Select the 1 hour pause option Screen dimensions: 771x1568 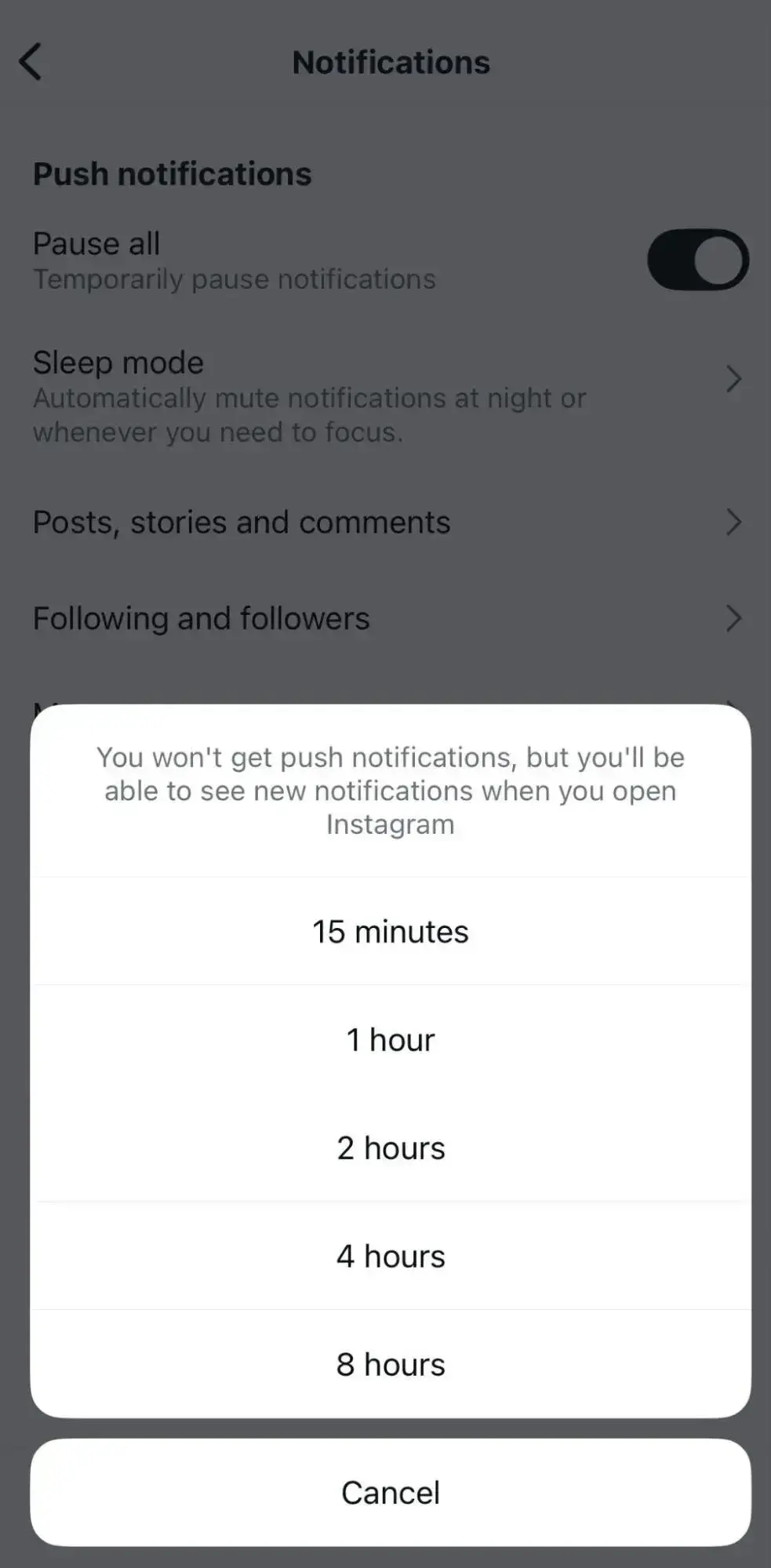(390, 1040)
